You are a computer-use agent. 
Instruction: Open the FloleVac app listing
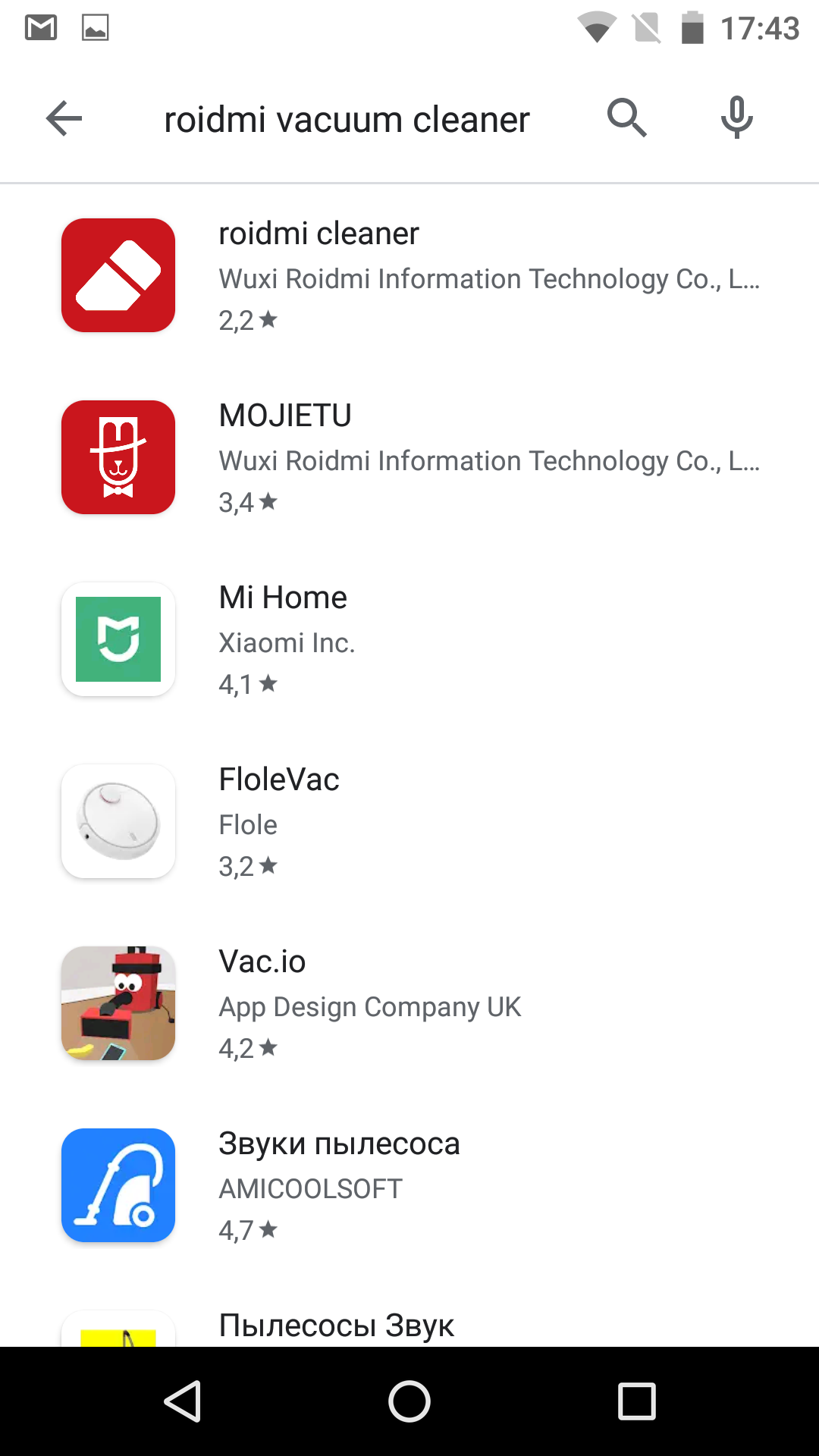click(409, 821)
